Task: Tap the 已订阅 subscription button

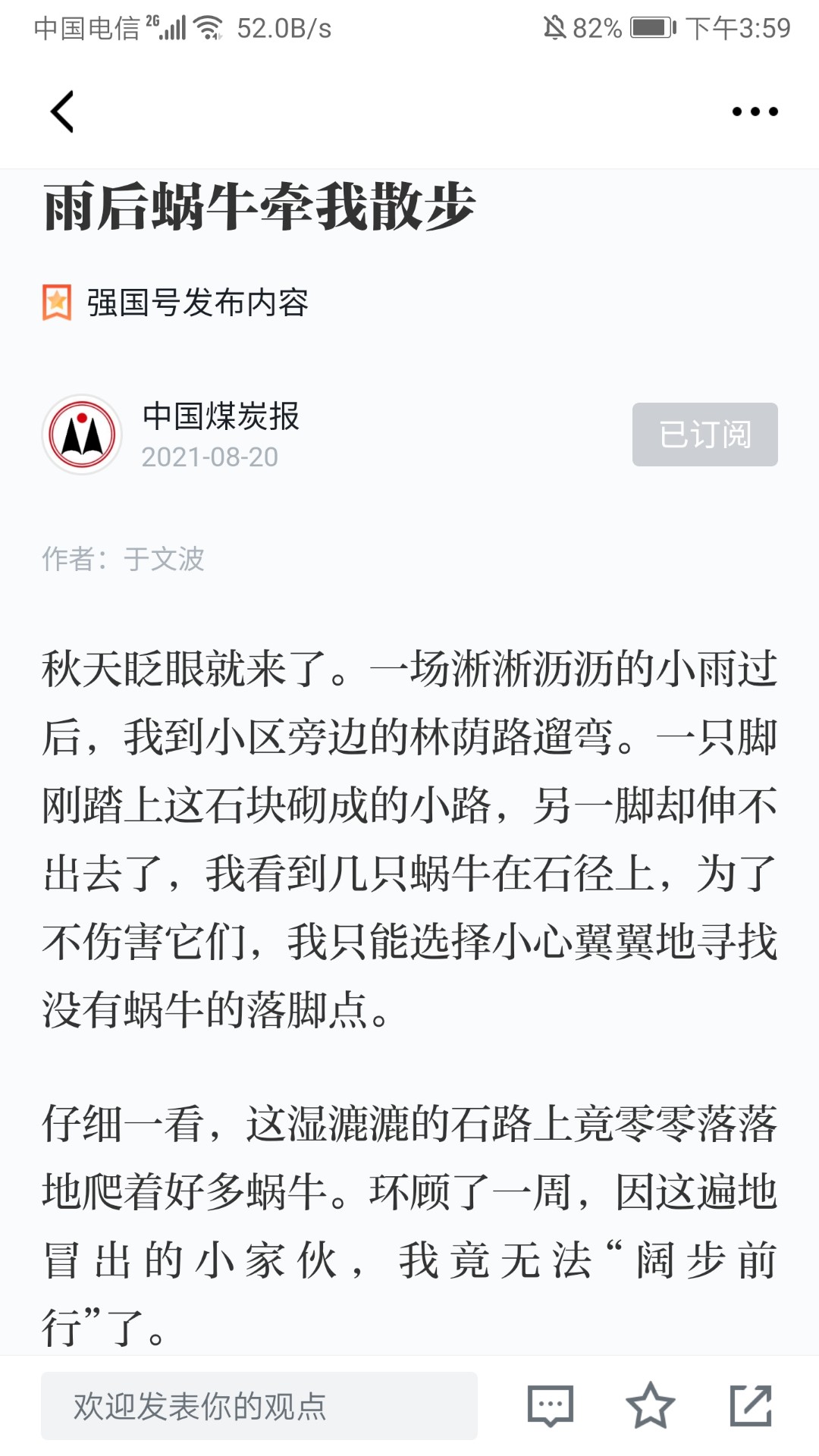Action: (x=704, y=435)
